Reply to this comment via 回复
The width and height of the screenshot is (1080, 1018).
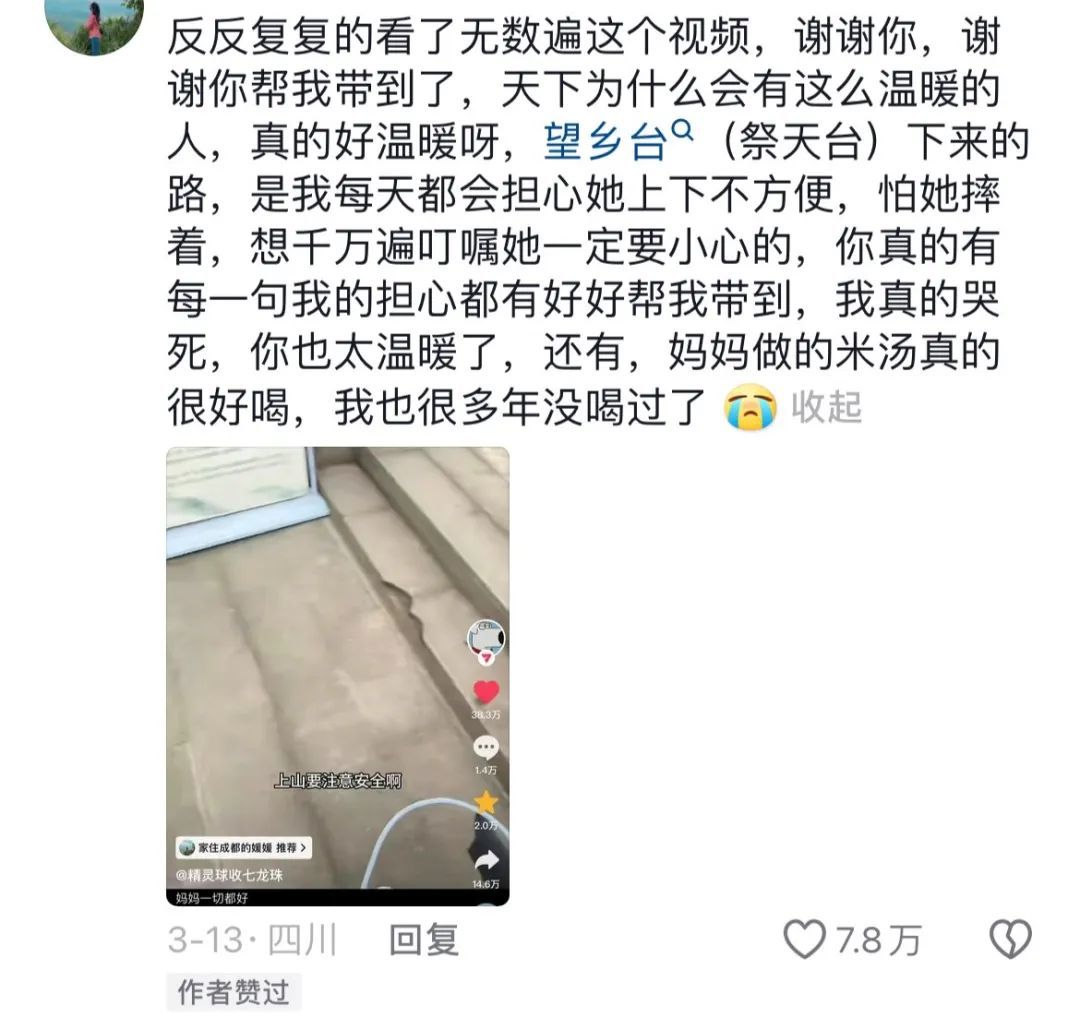point(423,940)
